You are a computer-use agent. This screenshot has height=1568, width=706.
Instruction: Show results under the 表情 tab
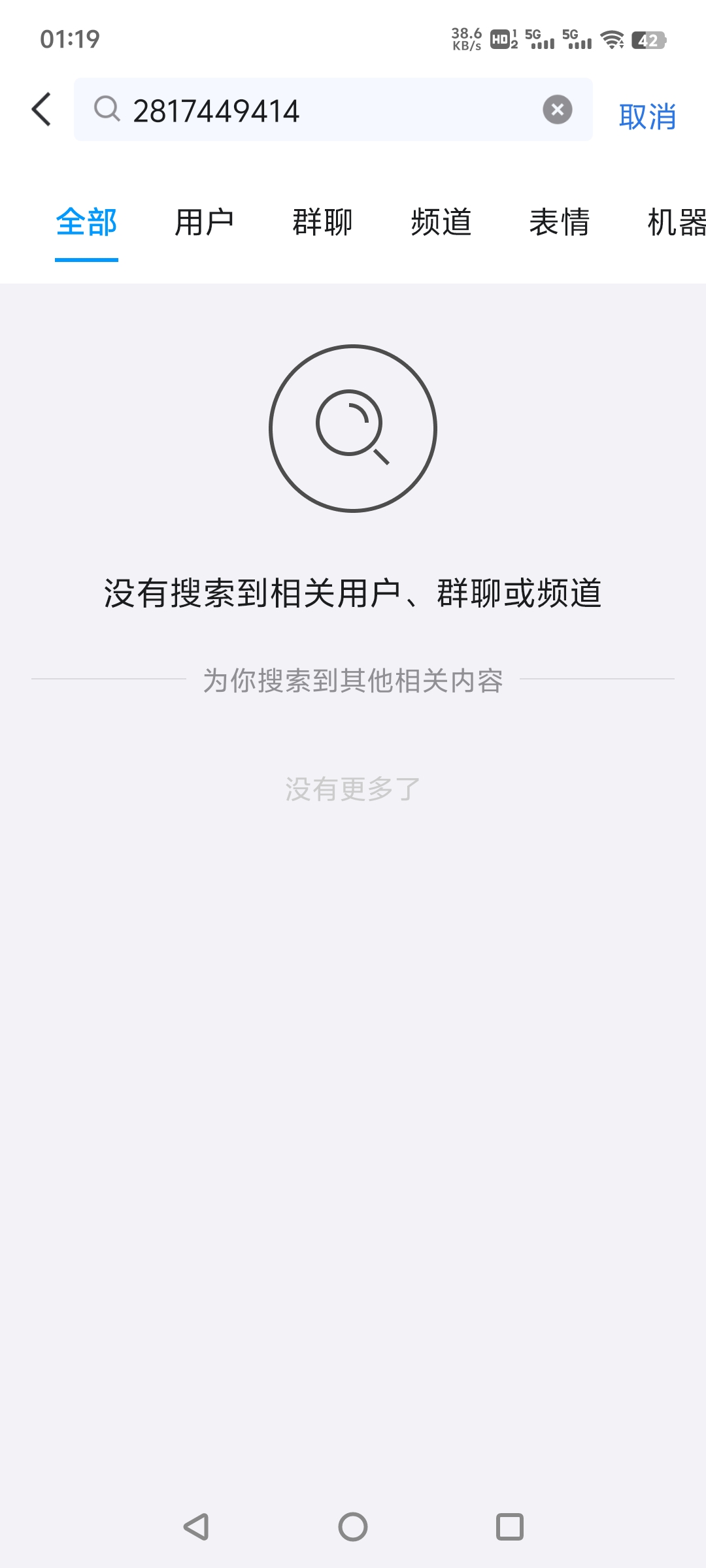click(x=560, y=223)
